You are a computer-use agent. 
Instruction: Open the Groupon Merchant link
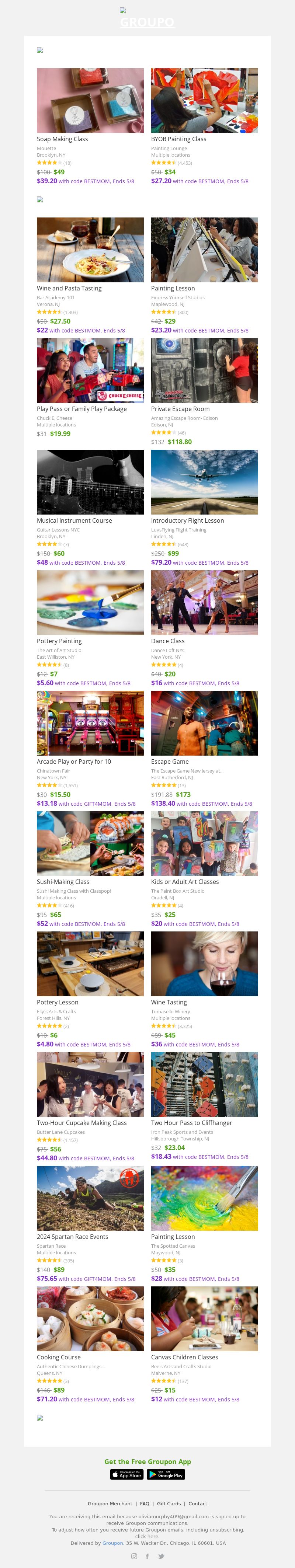coord(110,1503)
